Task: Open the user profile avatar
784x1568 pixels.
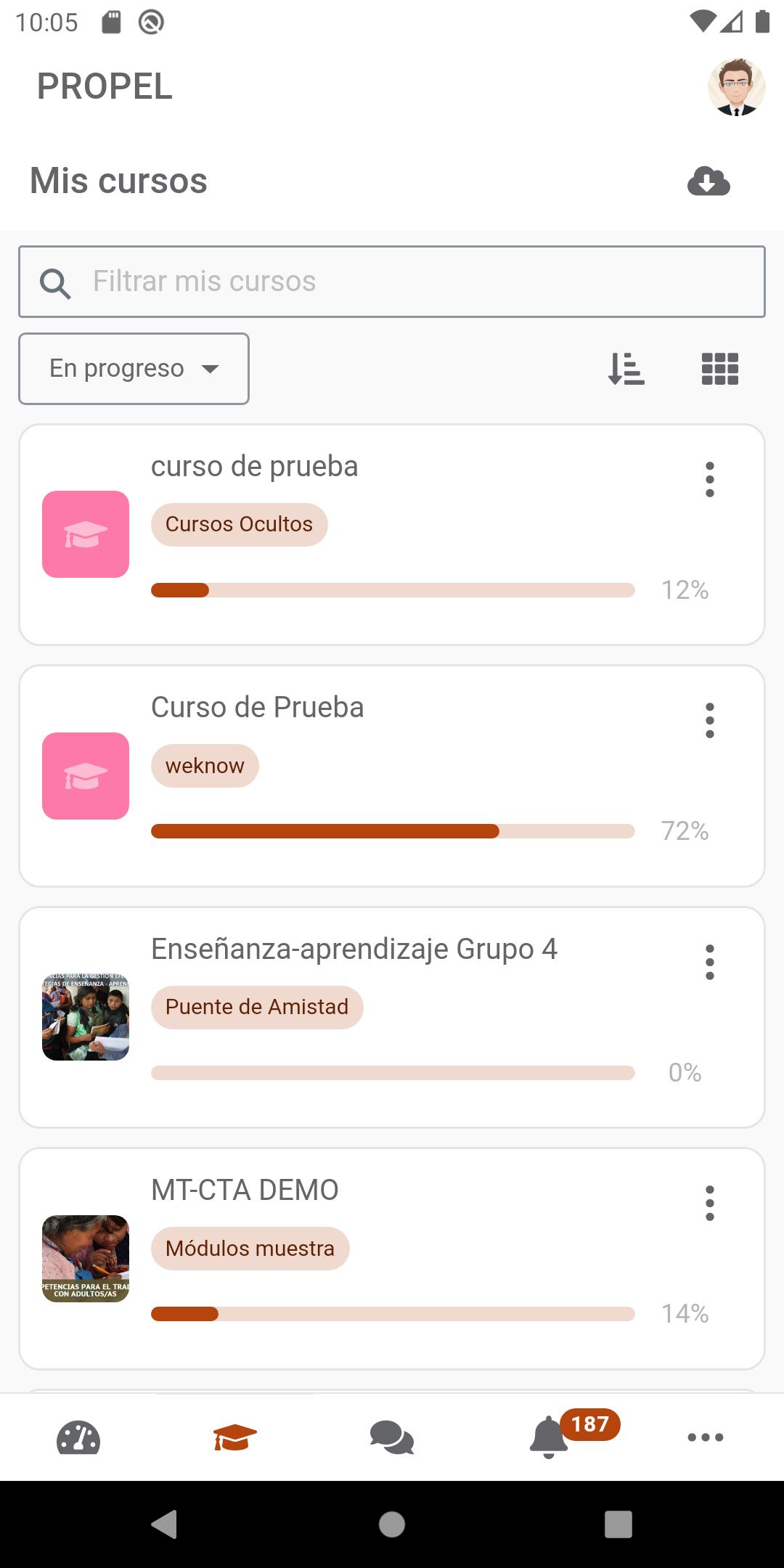Action: click(736, 87)
